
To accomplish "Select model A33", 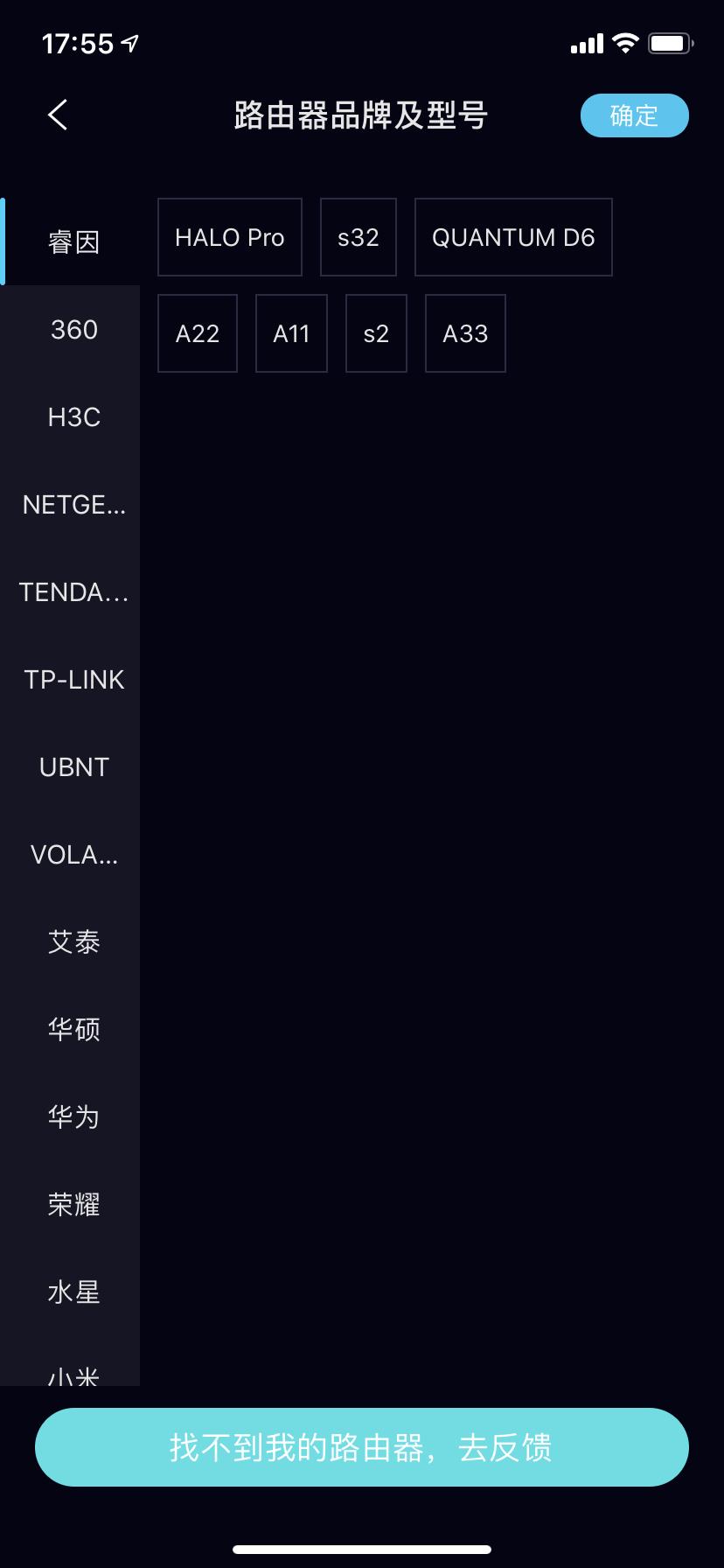I will click(x=465, y=333).
